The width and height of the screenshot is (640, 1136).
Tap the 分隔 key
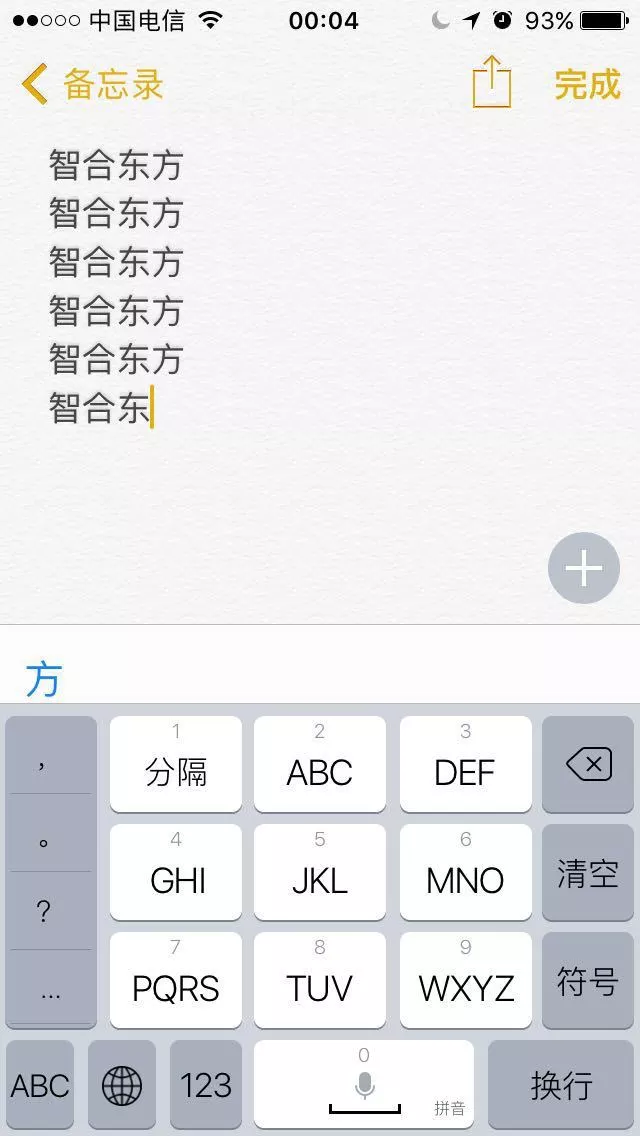tap(176, 764)
